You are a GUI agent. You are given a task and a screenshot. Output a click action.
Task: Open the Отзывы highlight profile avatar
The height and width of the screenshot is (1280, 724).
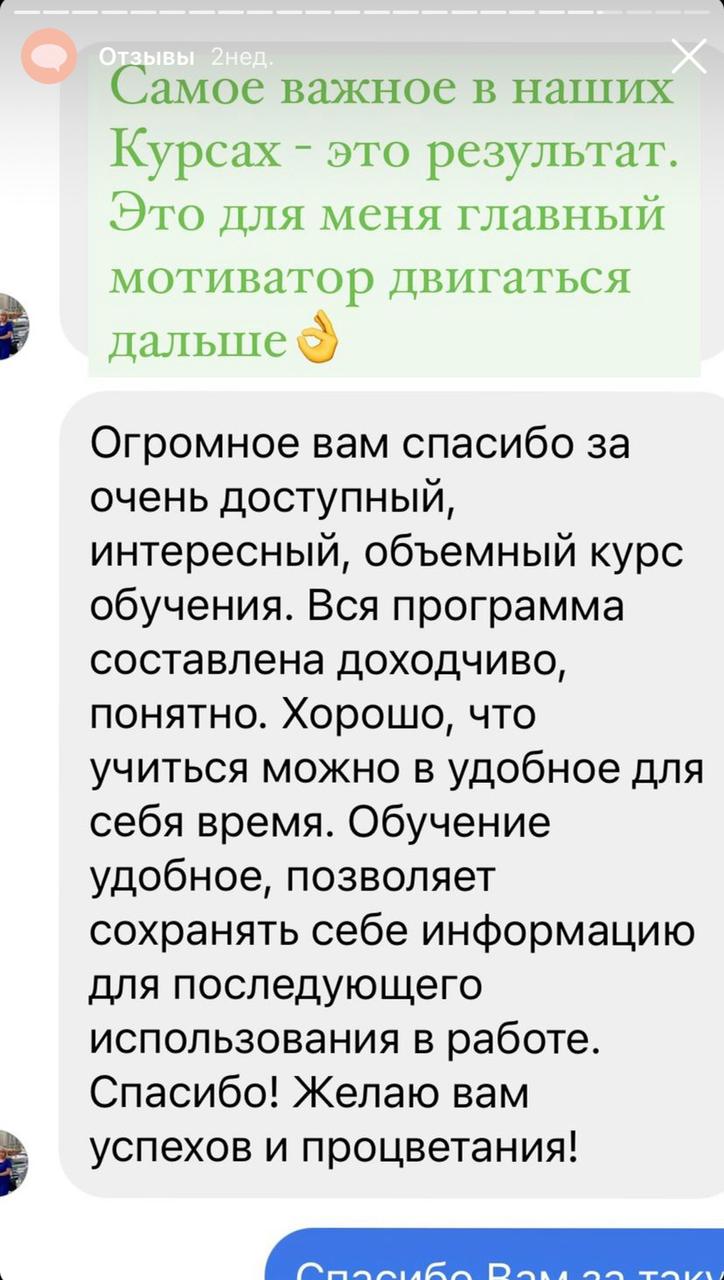(x=49, y=57)
